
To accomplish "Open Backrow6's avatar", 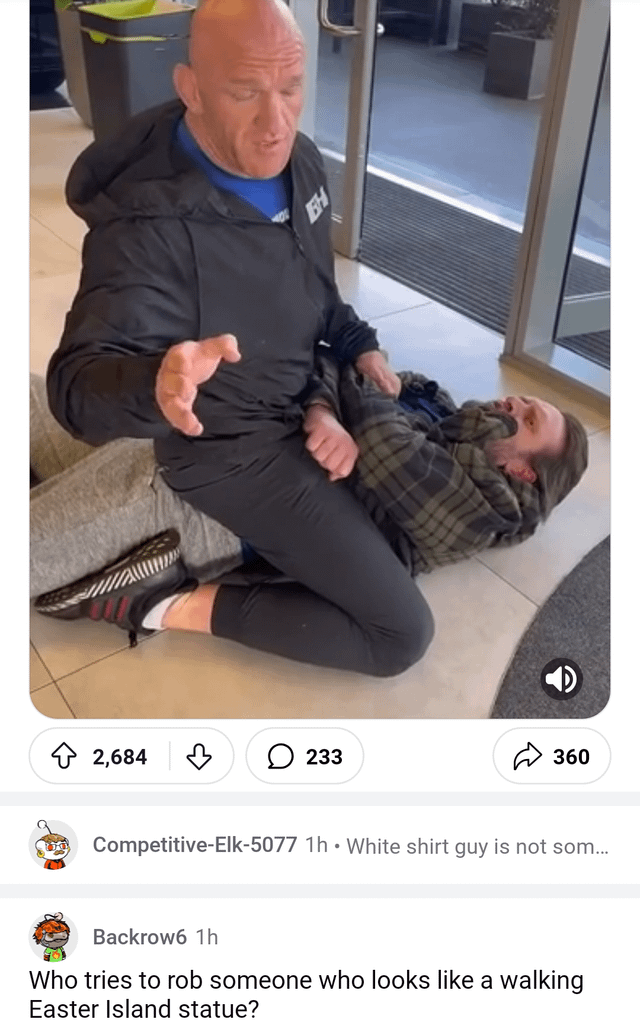I will pyautogui.click(x=53, y=937).
